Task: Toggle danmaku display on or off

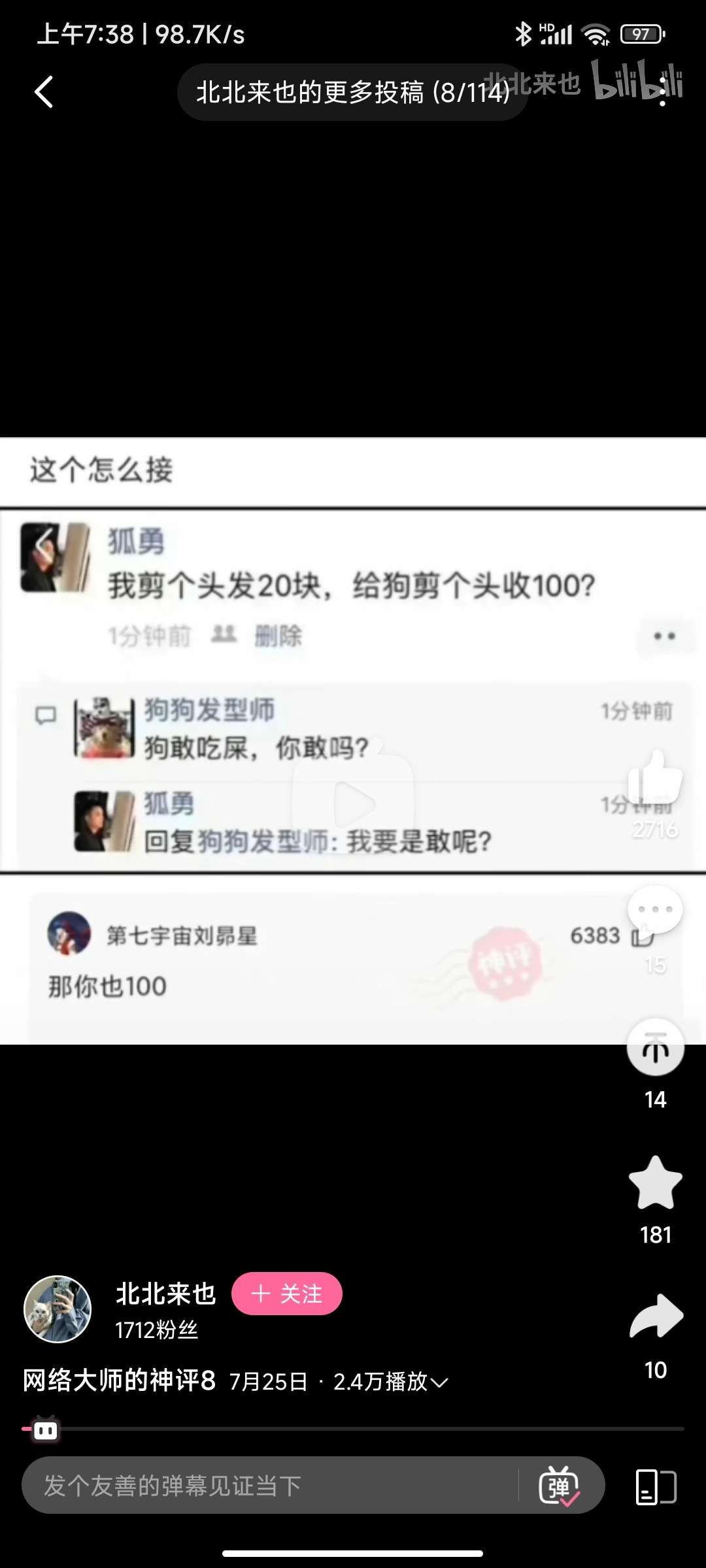Action: (x=559, y=1486)
